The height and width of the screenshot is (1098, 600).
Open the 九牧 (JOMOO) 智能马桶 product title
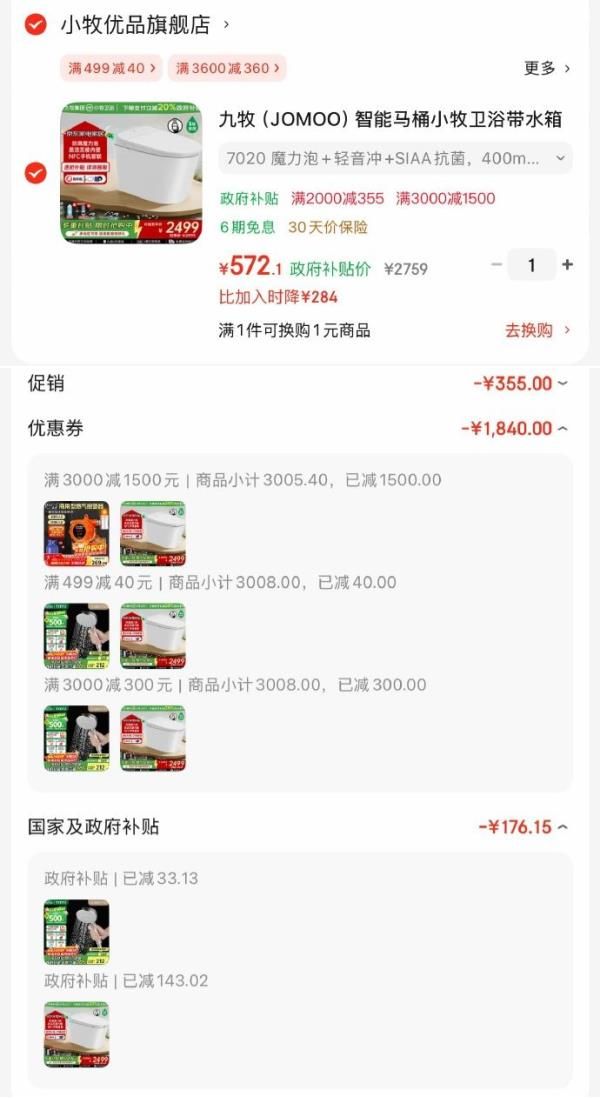390,120
